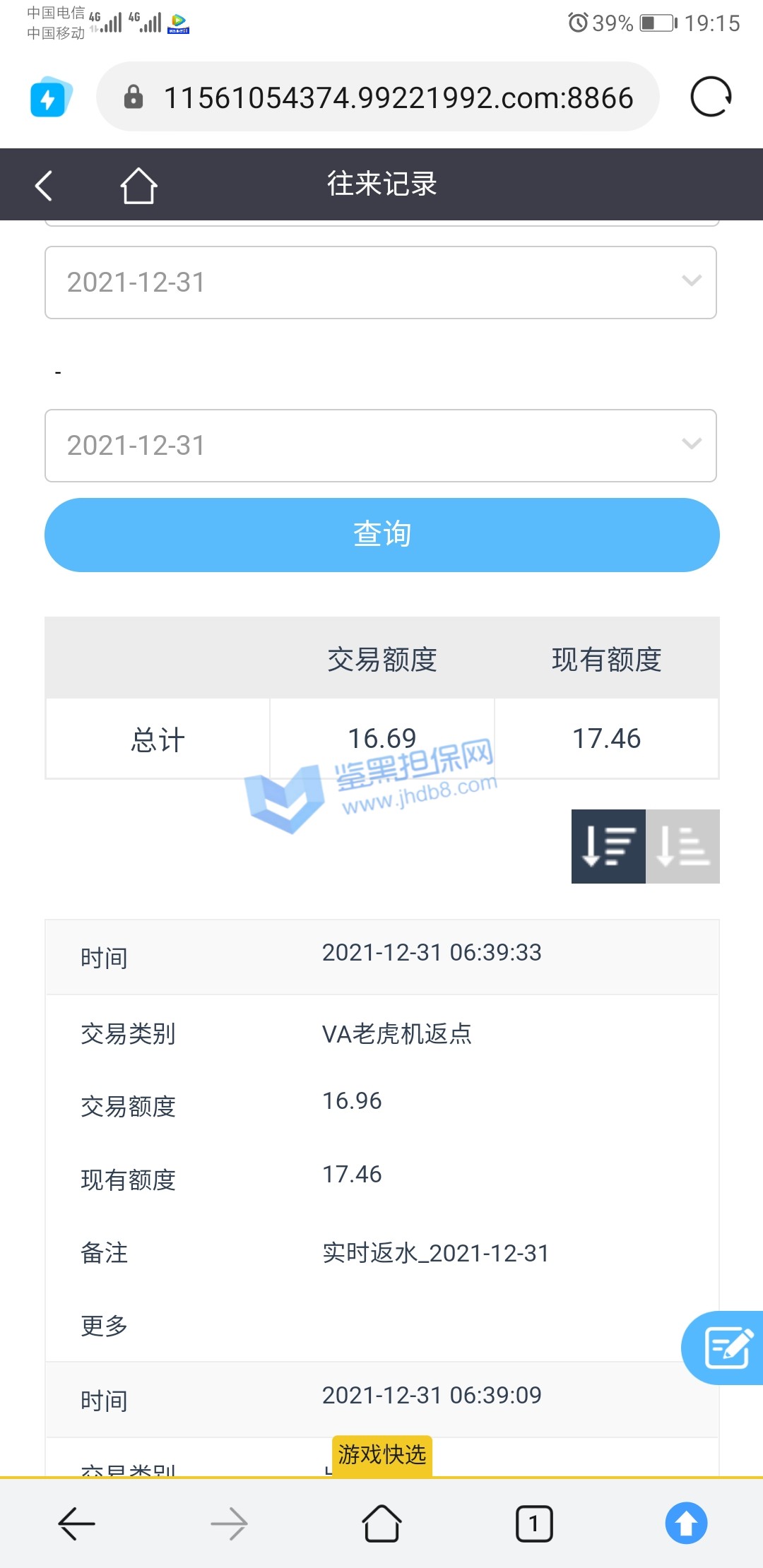Tap the browser back arrow
Image resolution: width=763 pixels, height=1568 pixels.
click(x=76, y=1524)
